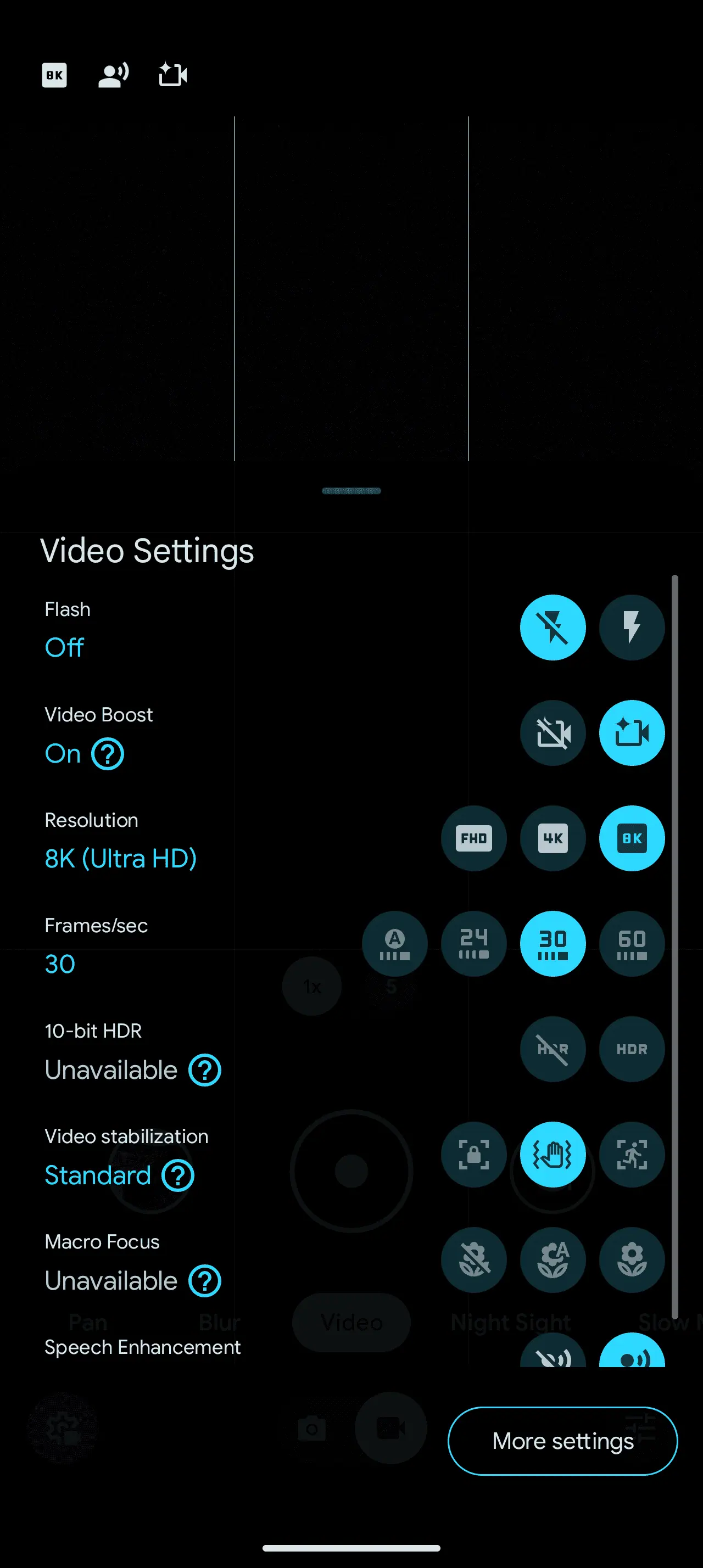Open Video stabilization help info

click(x=178, y=1175)
